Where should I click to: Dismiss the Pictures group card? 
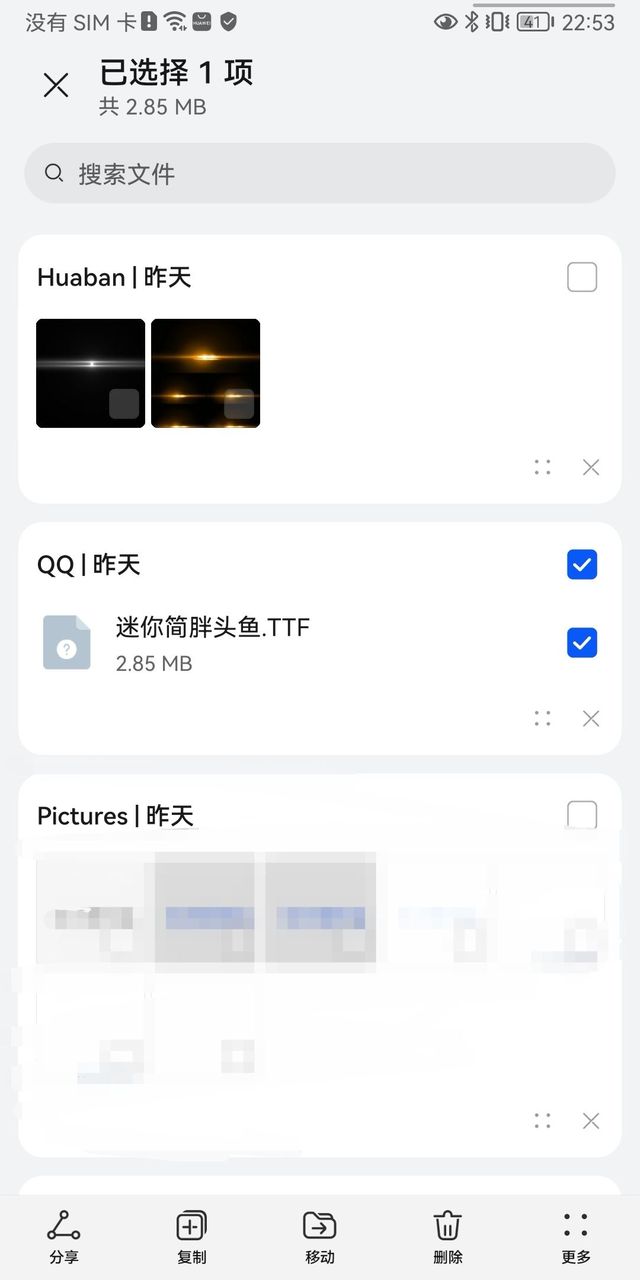[591, 1121]
